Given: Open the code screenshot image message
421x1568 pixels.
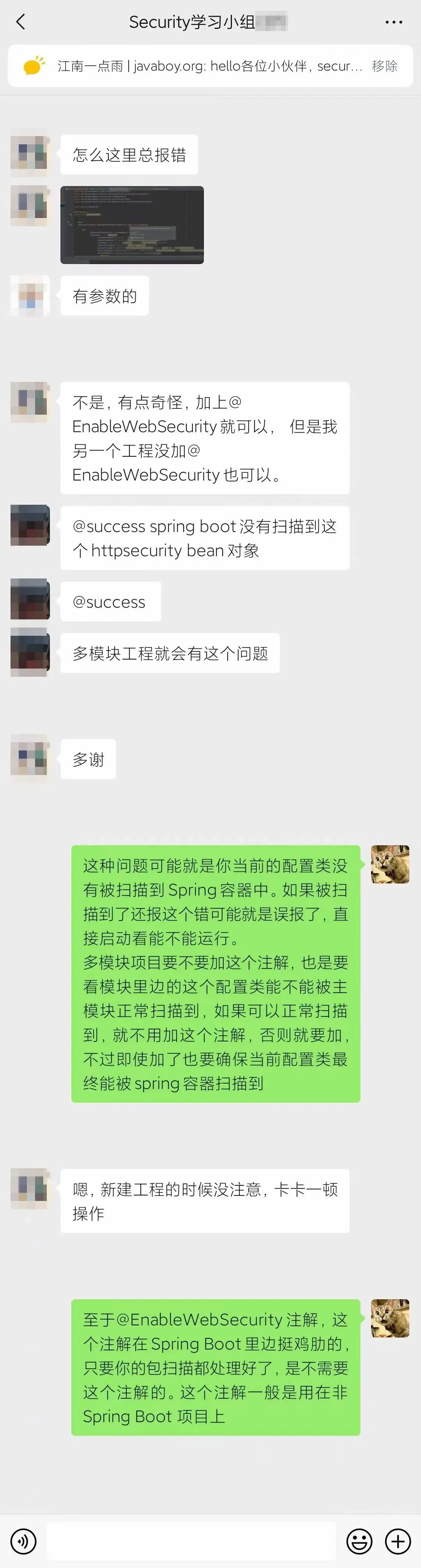Looking at the screenshot, I should point(132,225).
